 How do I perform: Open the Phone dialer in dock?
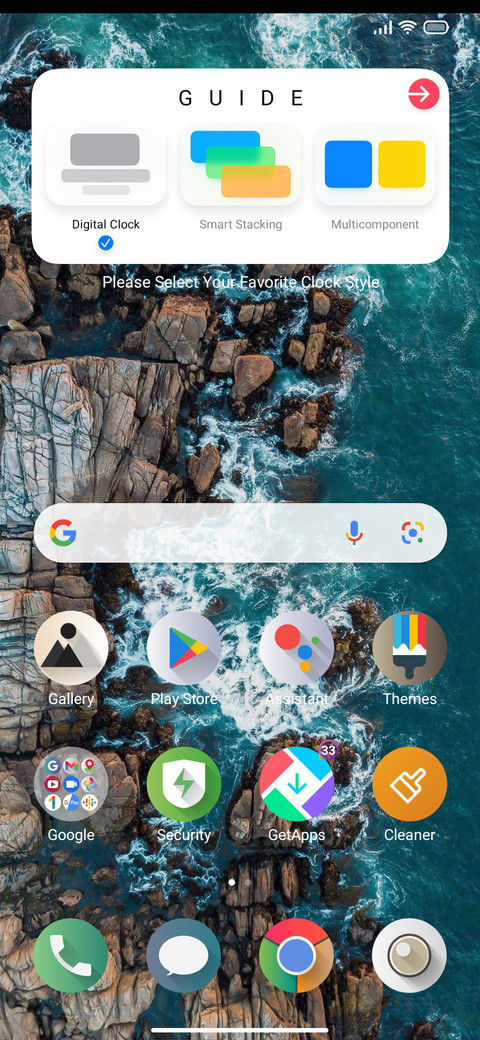(x=71, y=955)
